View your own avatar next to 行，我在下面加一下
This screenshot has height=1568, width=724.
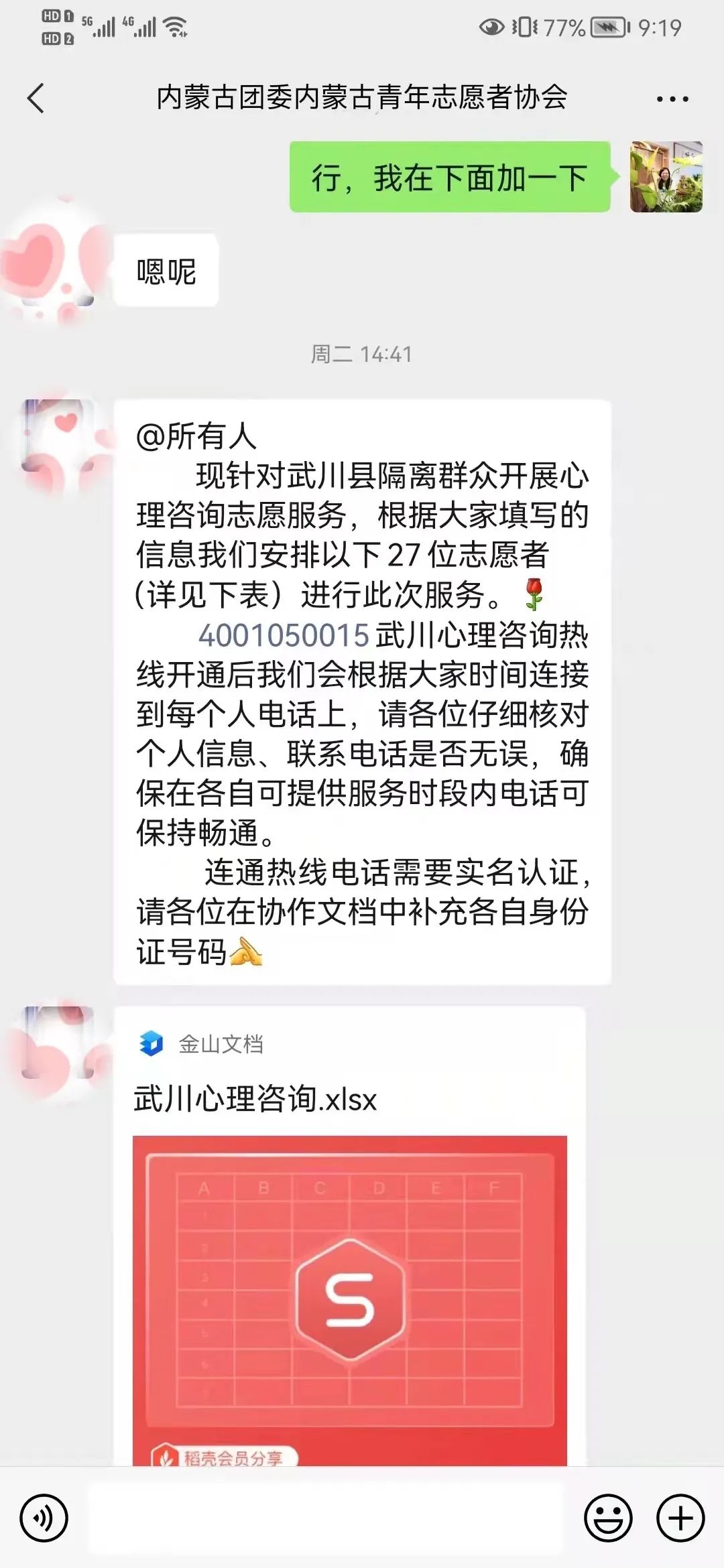pyautogui.click(x=666, y=177)
